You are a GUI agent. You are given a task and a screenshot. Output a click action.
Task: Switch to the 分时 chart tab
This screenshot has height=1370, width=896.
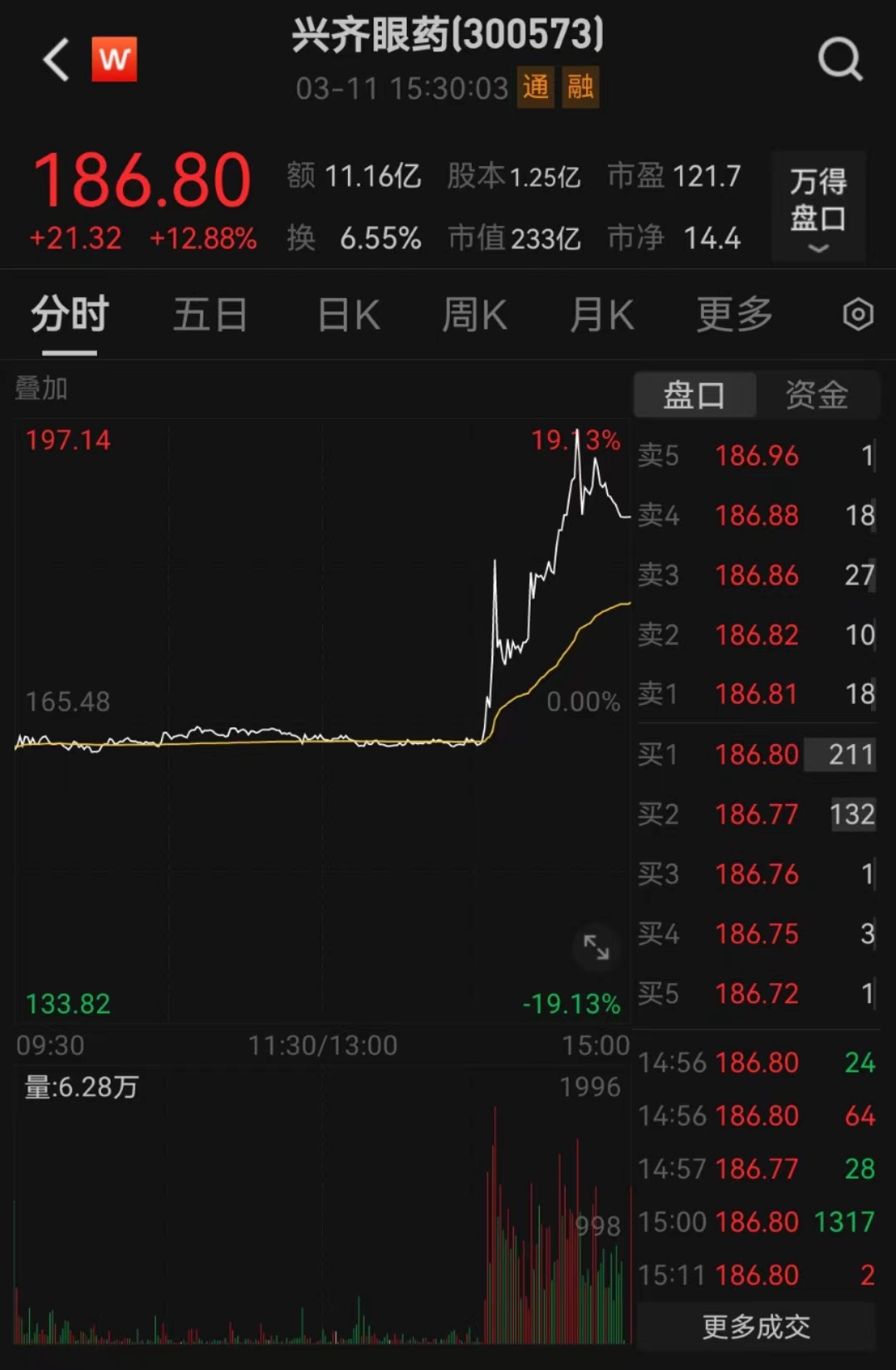tap(70, 316)
